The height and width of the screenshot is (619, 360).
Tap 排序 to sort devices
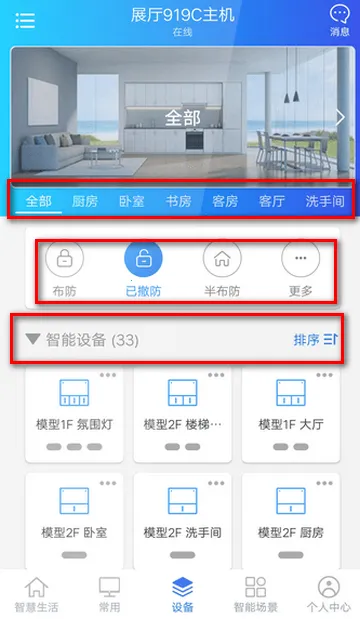click(x=315, y=340)
